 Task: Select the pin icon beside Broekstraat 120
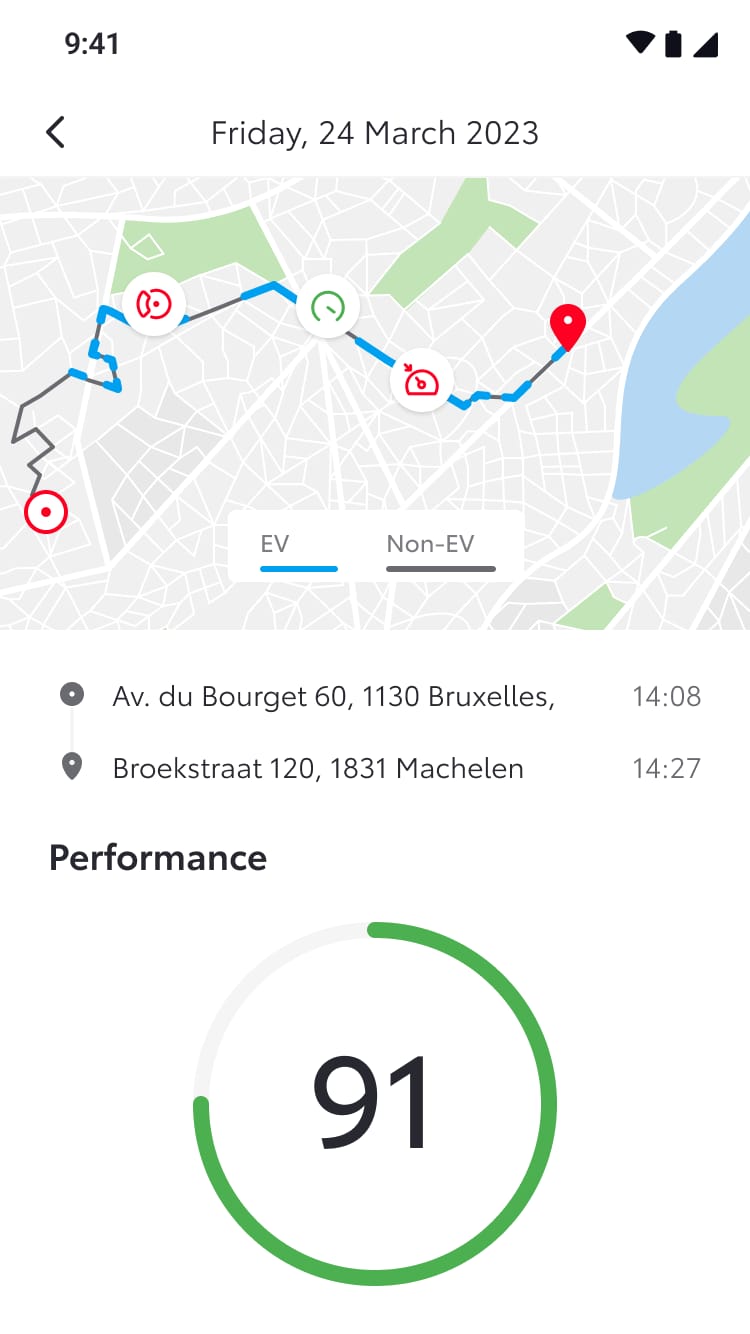(x=70, y=764)
